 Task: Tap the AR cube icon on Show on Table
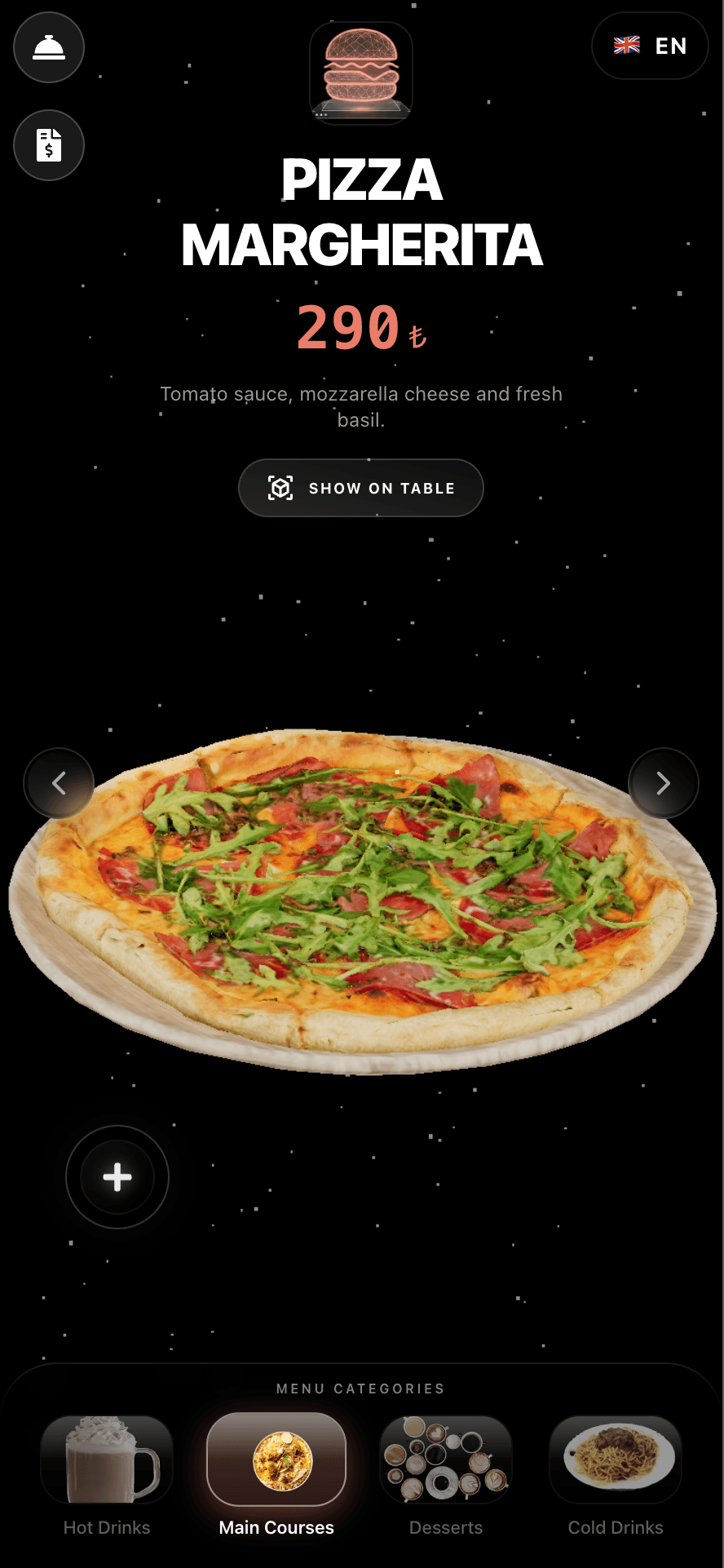coord(280,488)
